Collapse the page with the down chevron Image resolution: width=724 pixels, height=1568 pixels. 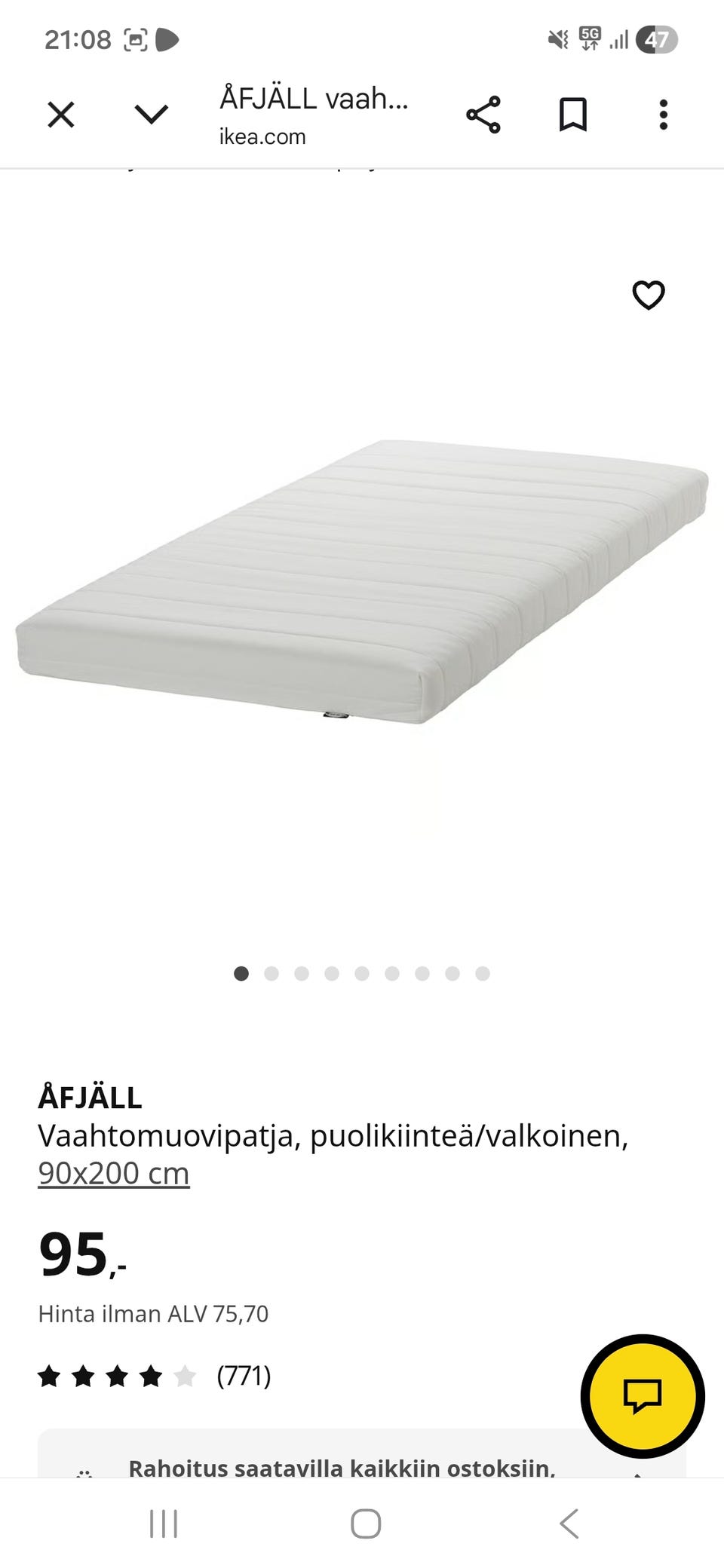149,115
